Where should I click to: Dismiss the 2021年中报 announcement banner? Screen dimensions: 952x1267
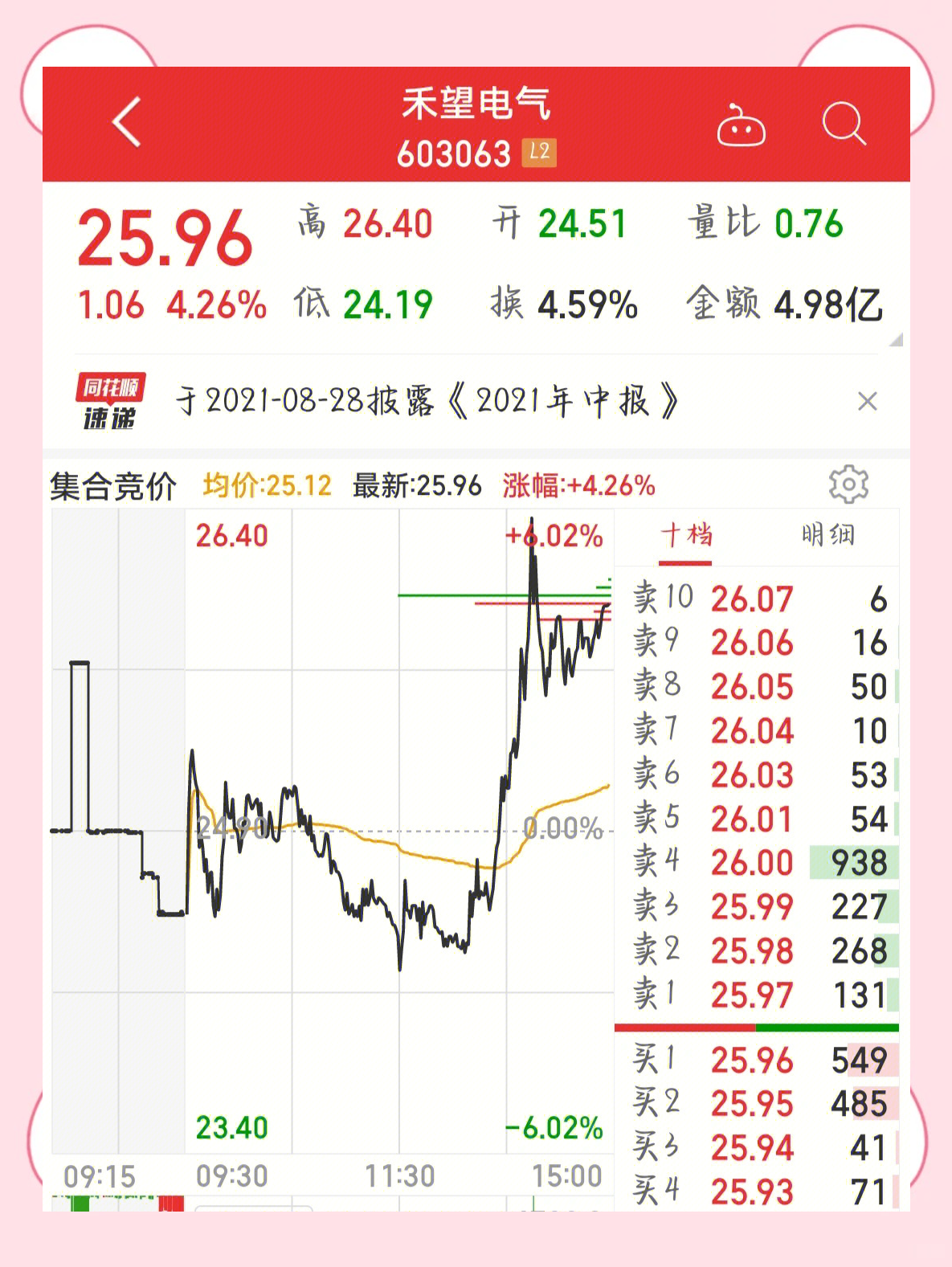[868, 401]
